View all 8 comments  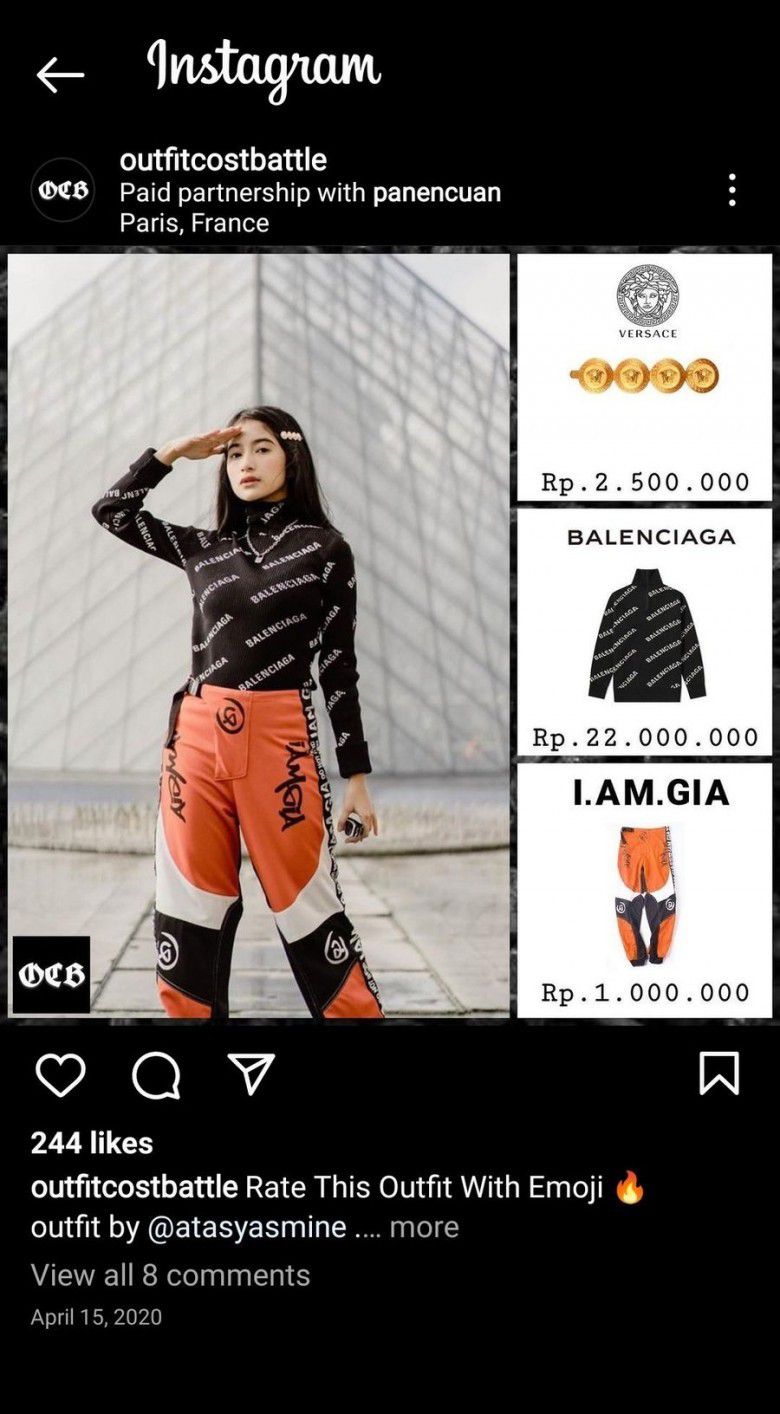click(170, 1275)
